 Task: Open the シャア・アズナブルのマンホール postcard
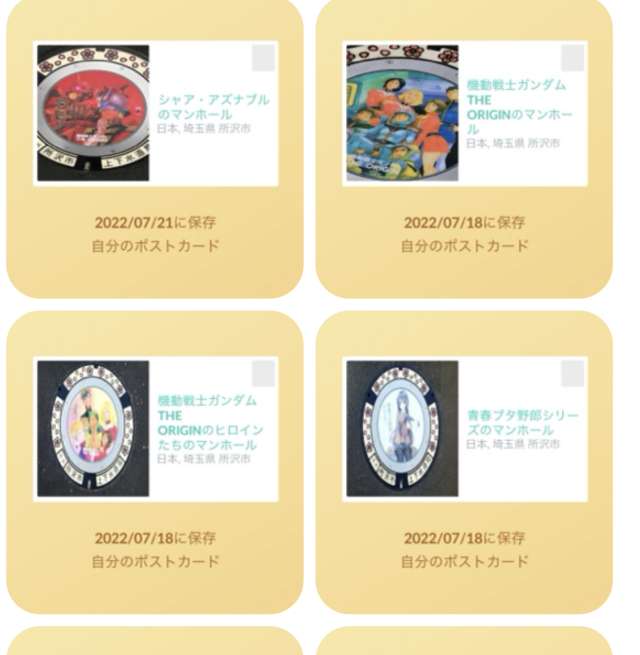pos(155,113)
